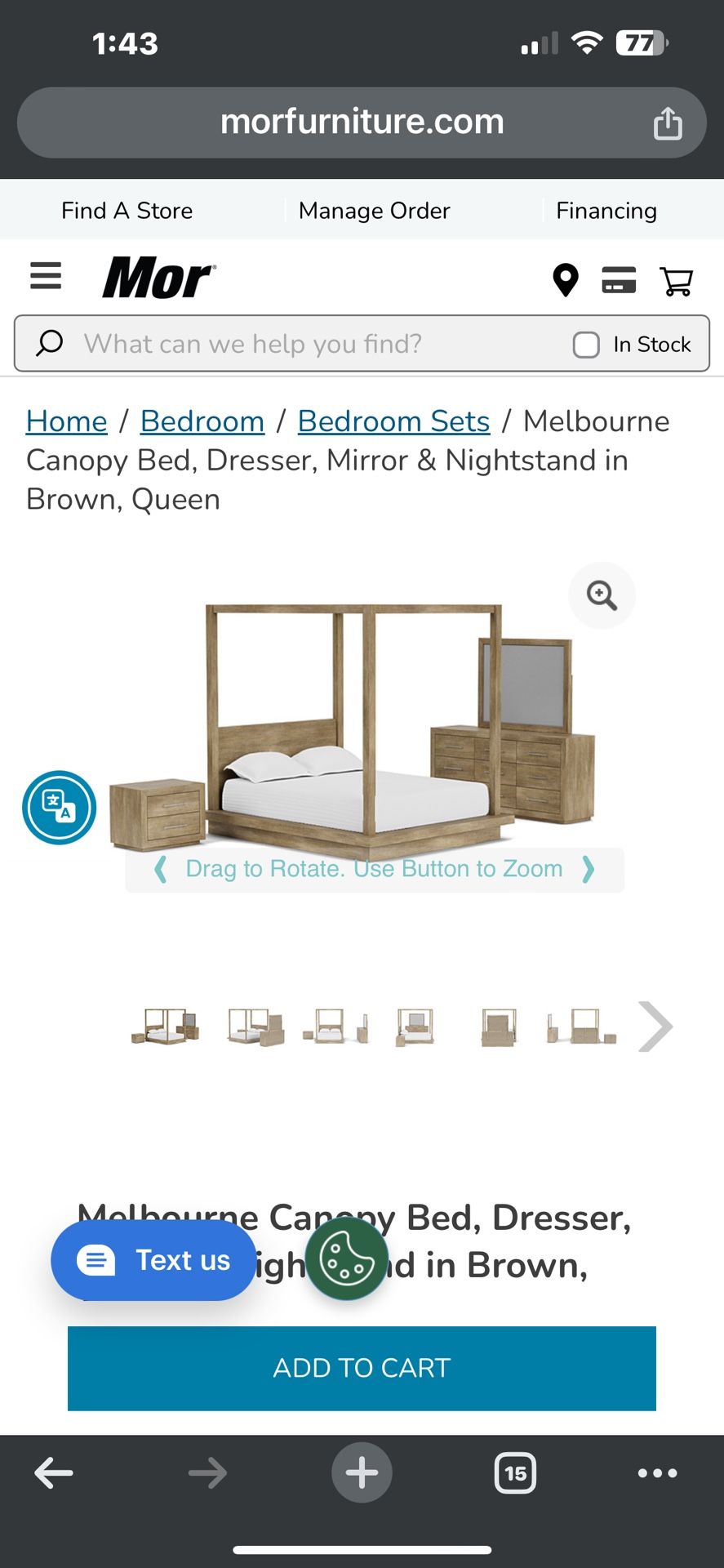
Task: Check the In Stock checkbox
Action: pos(586,345)
